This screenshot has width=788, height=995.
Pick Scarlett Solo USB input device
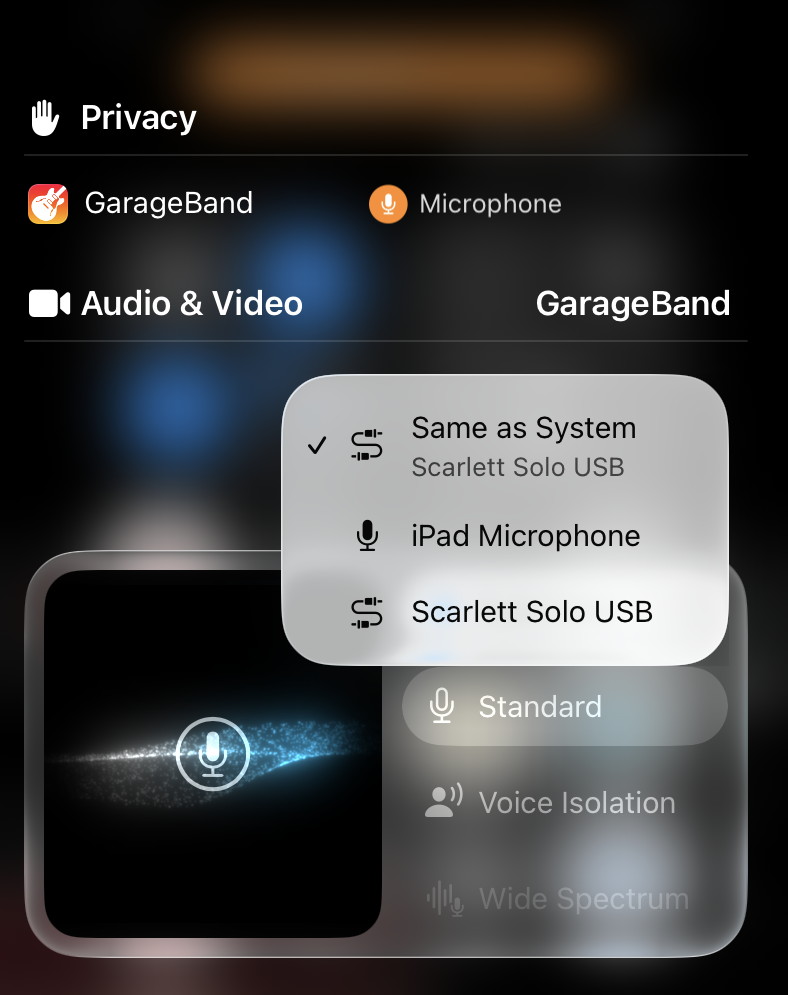[x=504, y=611]
